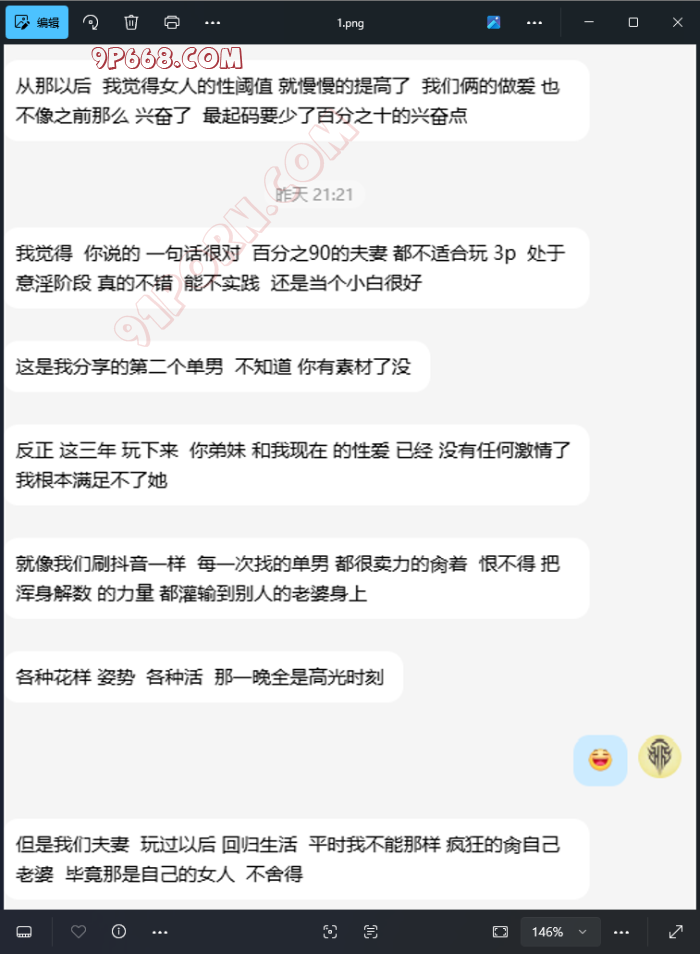Toggle the filmstrip view at bottom
The image size is (700, 954).
pyautogui.click(x=24, y=931)
